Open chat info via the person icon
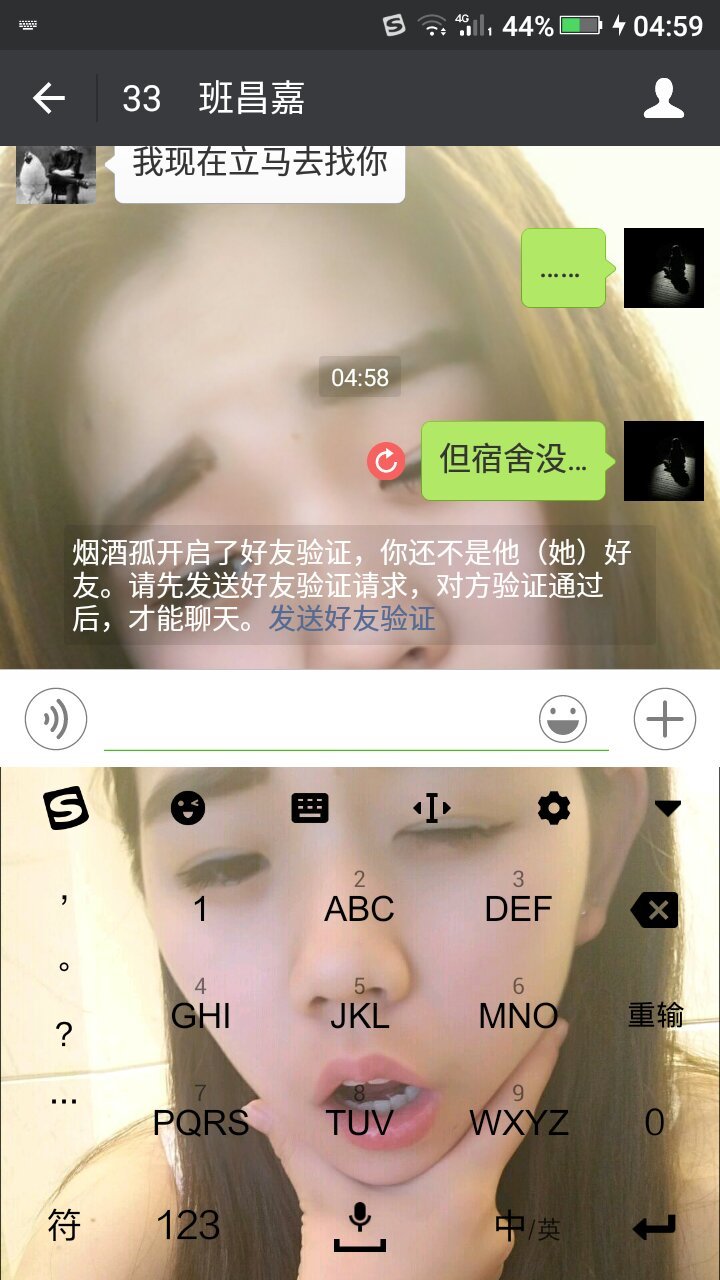The height and width of the screenshot is (1280, 720). 663,98
